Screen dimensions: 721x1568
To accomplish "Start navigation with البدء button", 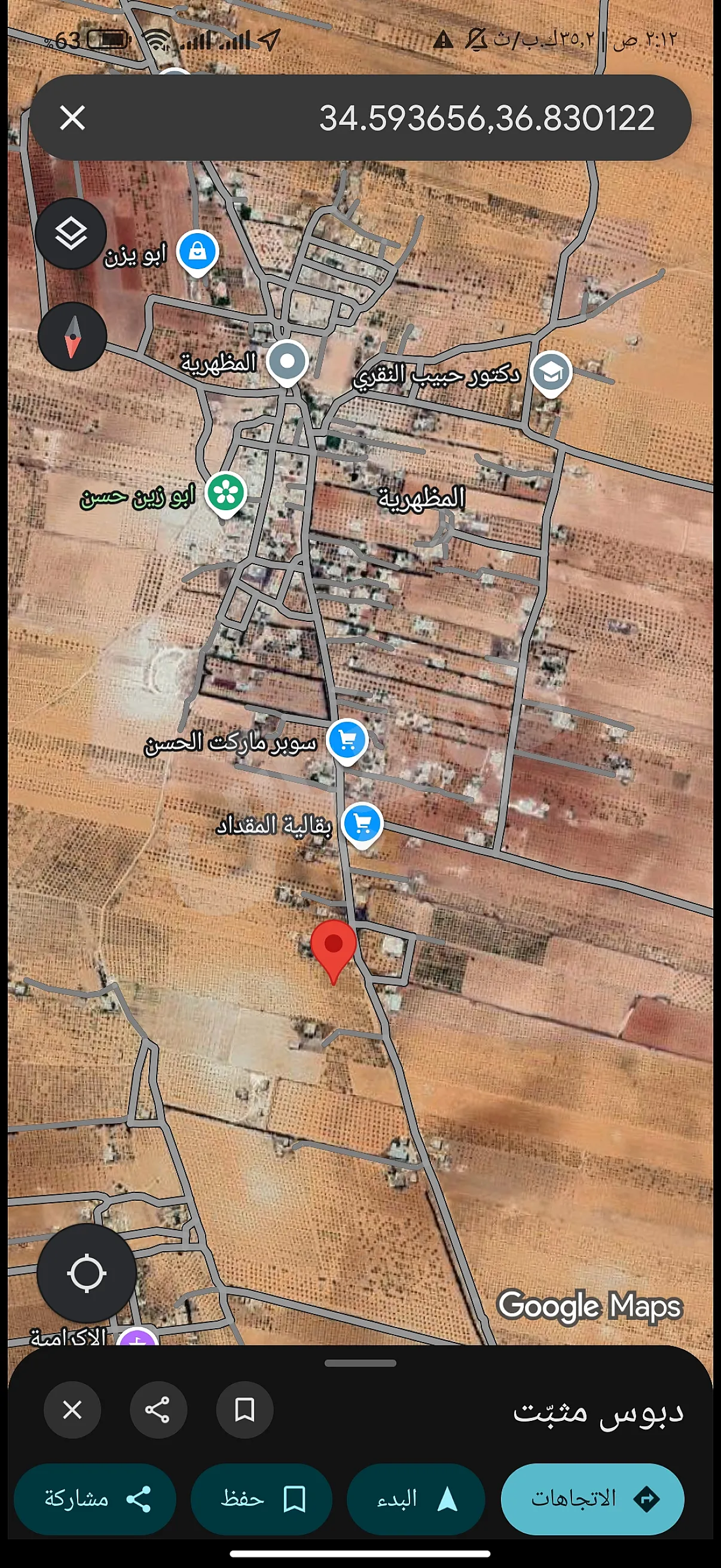I will click(416, 1499).
